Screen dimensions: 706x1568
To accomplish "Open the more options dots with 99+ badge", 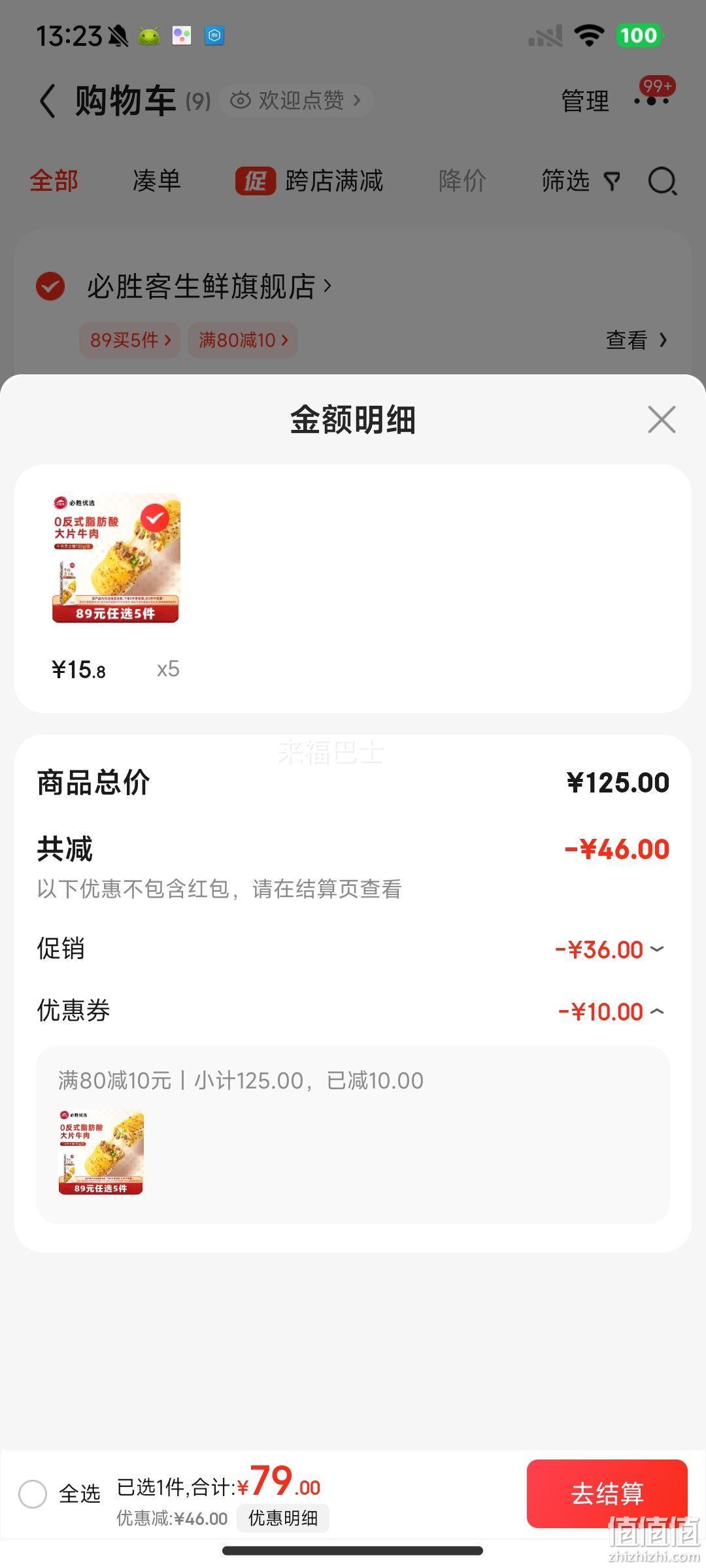I will pyautogui.click(x=652, y=100).
